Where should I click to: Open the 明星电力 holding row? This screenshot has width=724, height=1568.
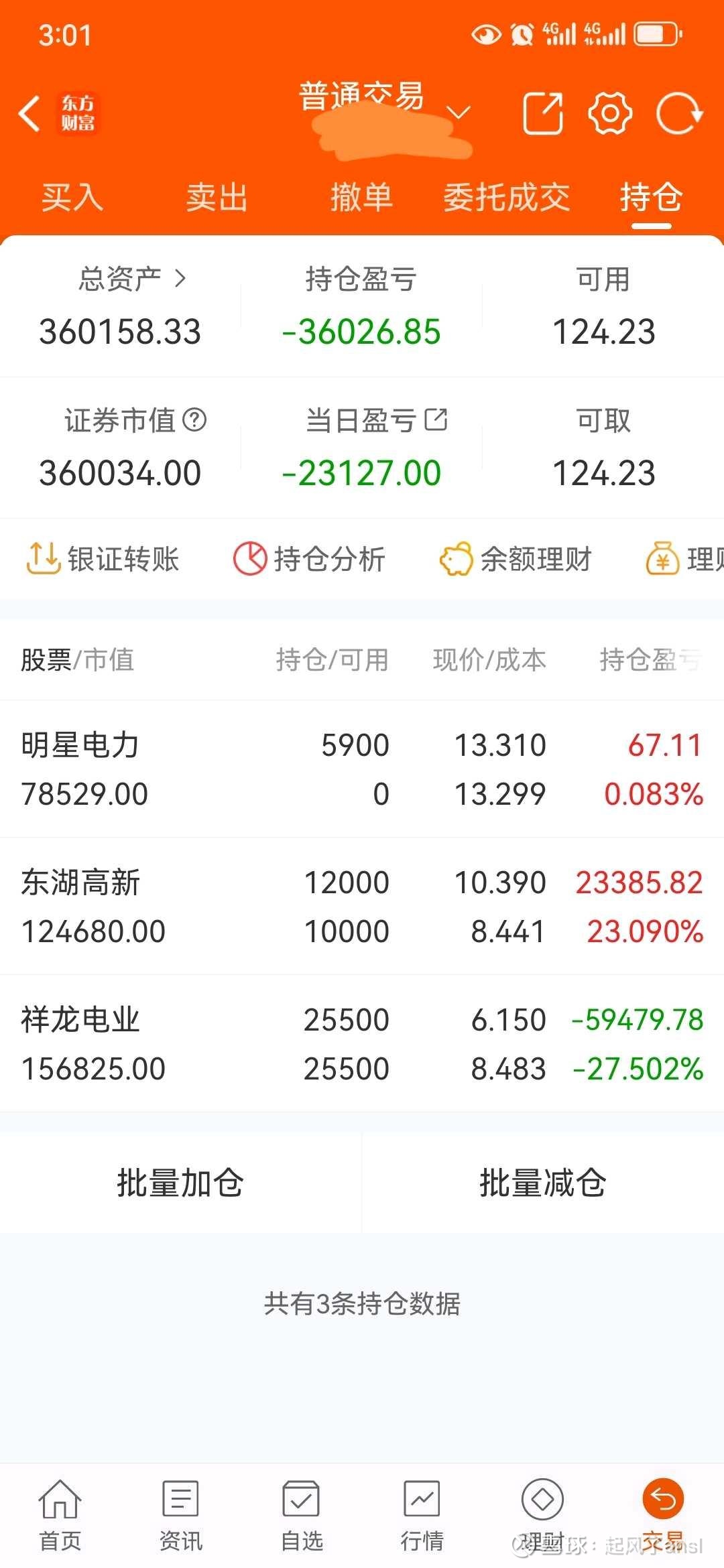coord(362,769)
